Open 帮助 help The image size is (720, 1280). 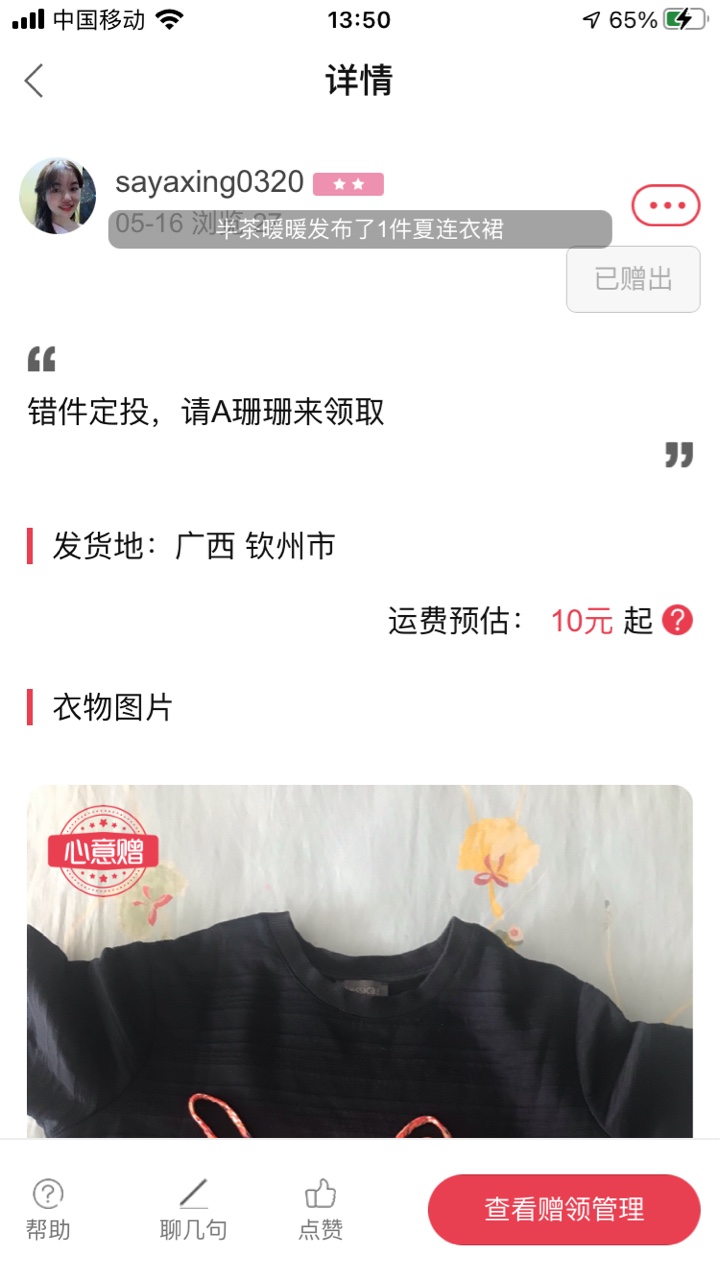pos(48,1208)
